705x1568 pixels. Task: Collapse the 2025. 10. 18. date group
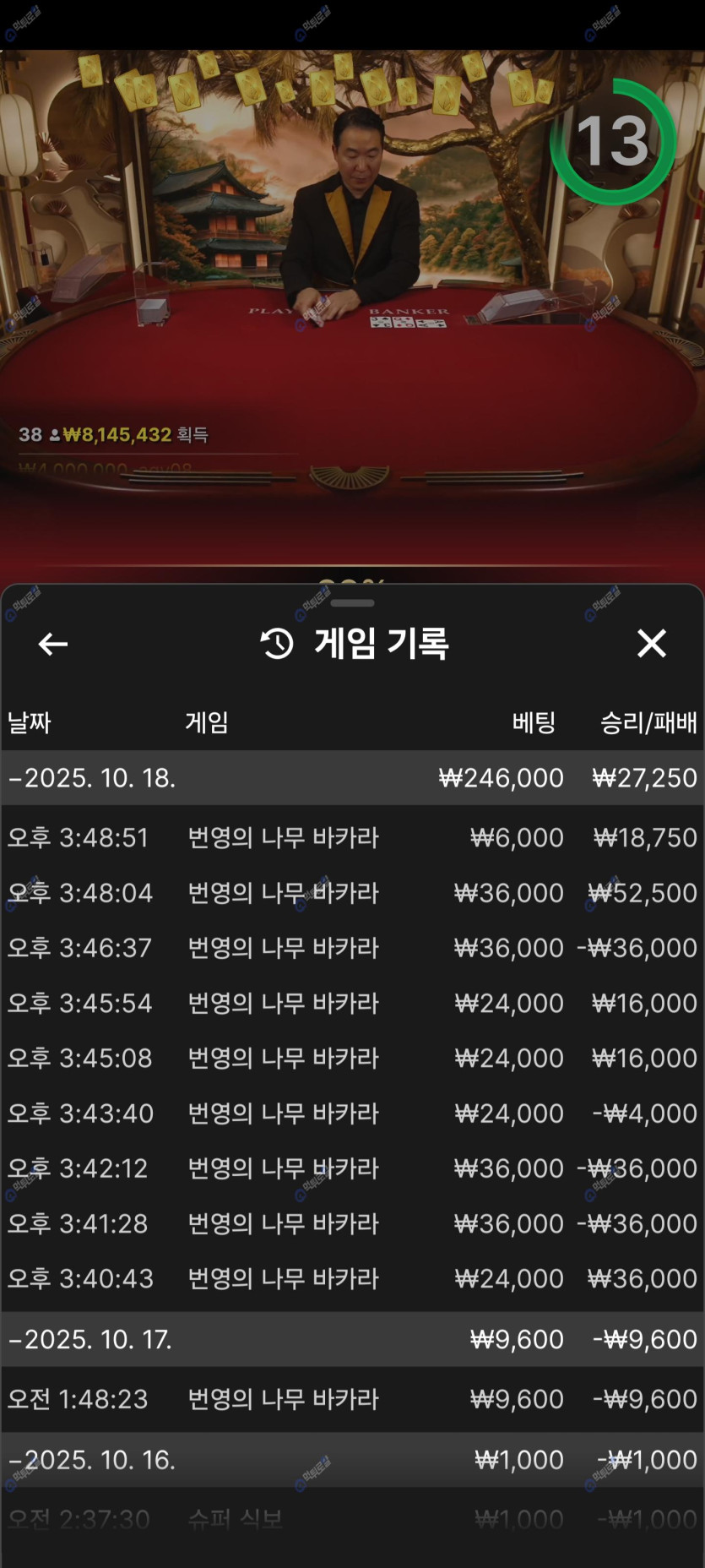(93, 777)
